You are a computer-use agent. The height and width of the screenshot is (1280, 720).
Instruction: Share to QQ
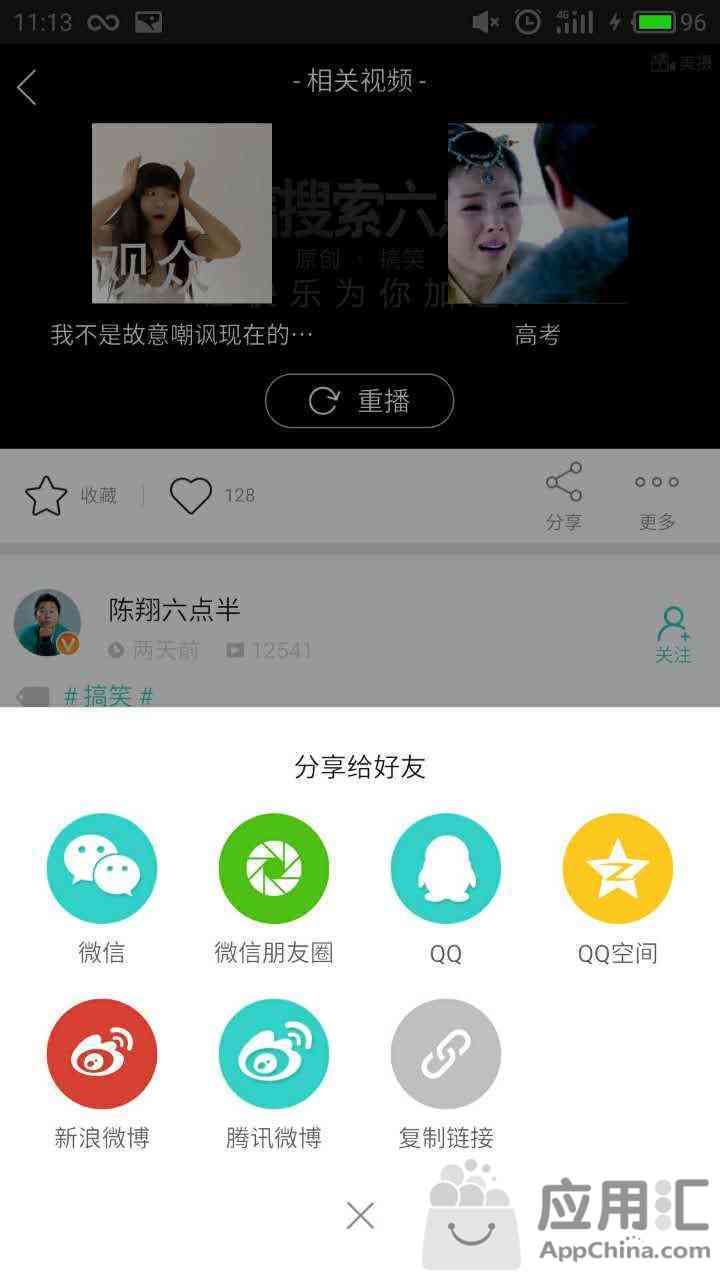pyautogui.click(x=446, y=868)
